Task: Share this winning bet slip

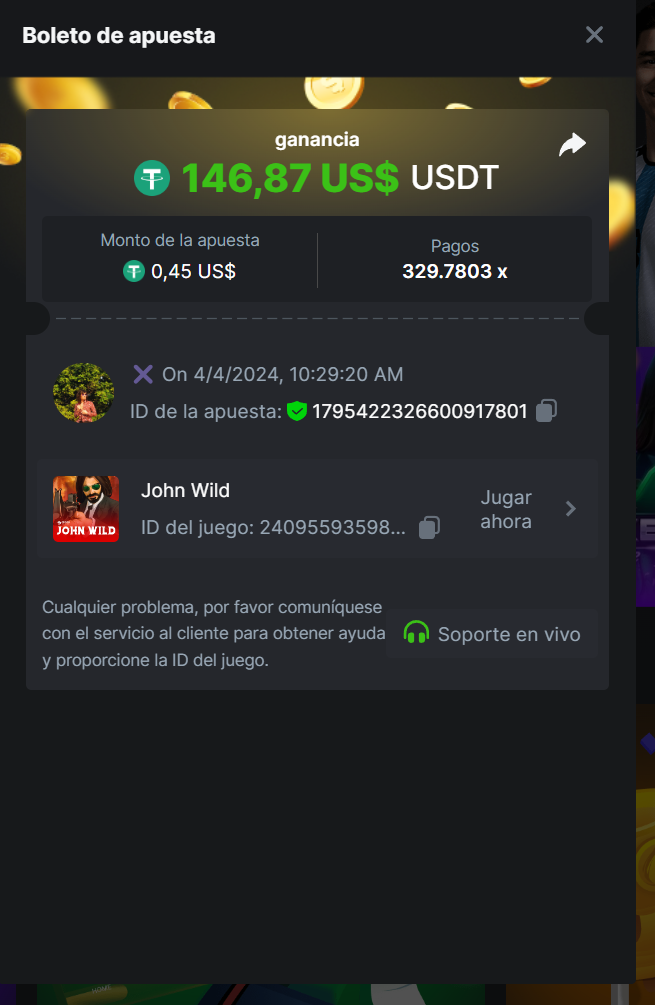Action: [571, 146]
